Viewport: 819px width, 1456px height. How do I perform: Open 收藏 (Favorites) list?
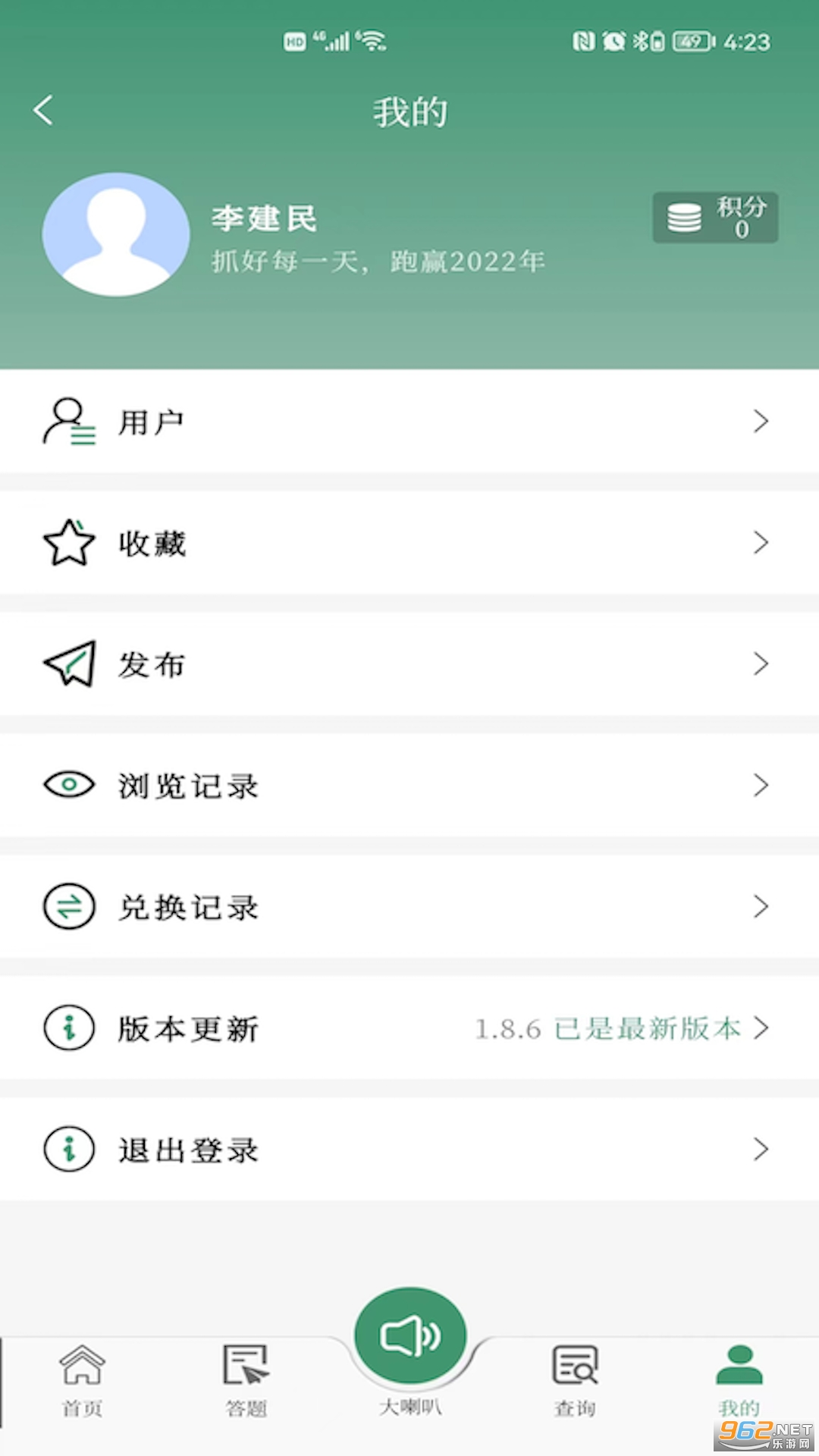(409, 543)
